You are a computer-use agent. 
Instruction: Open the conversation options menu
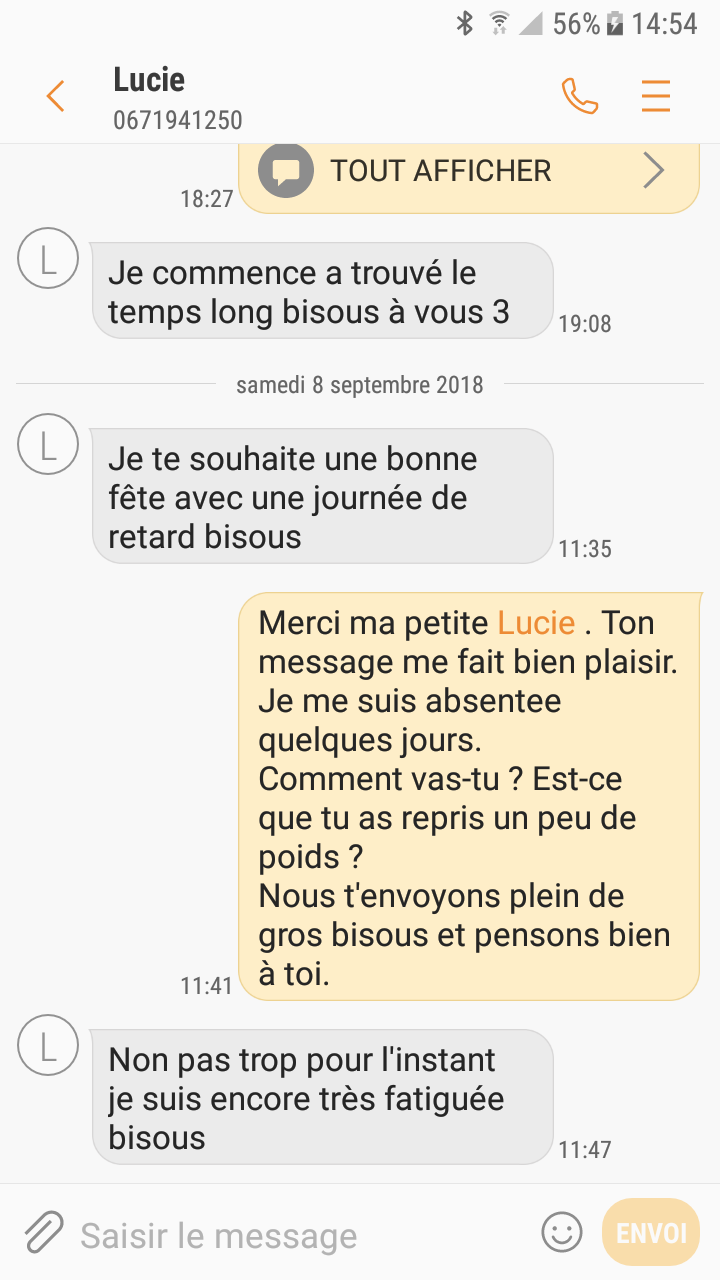pyautogui.click(x=655, y=96)
